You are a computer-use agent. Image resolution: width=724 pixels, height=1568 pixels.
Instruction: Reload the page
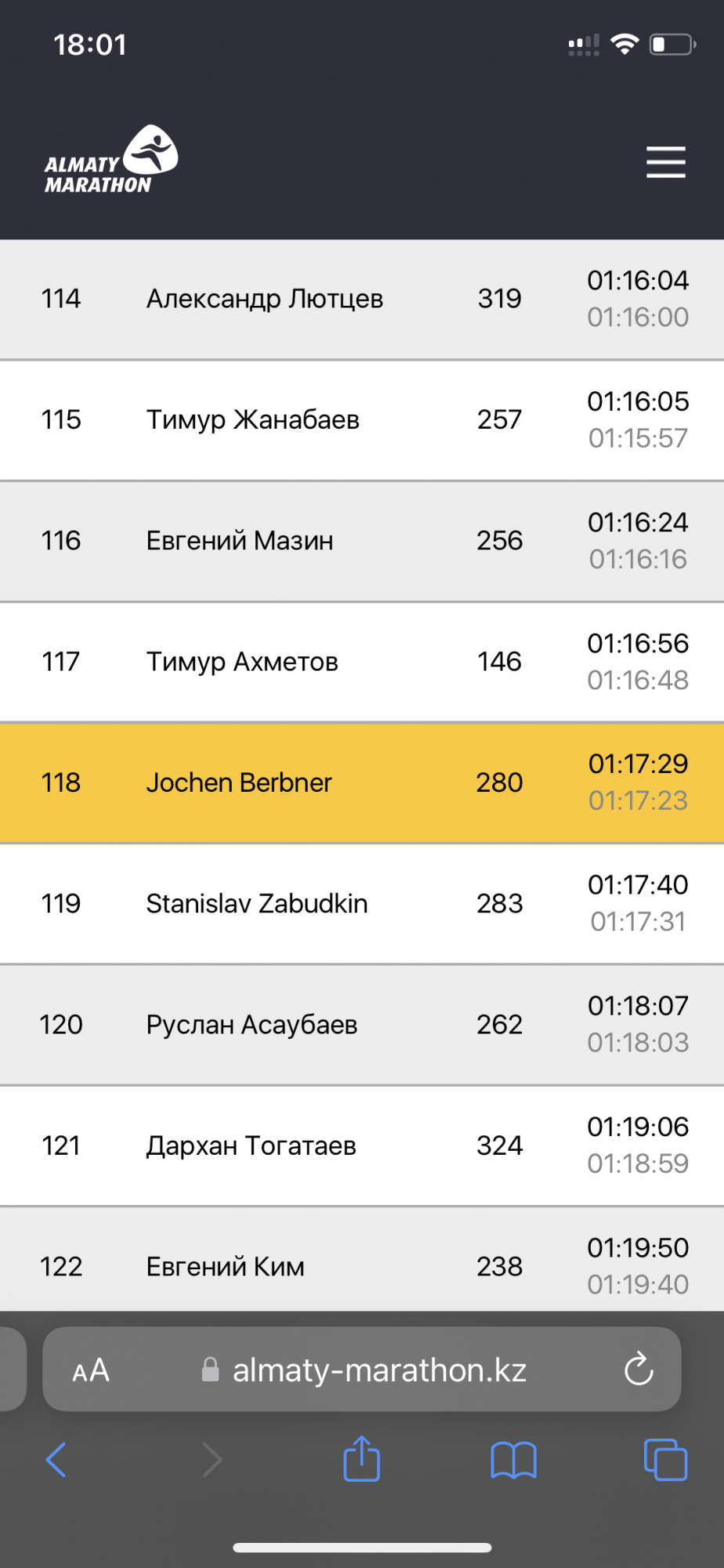[639, 1370]
